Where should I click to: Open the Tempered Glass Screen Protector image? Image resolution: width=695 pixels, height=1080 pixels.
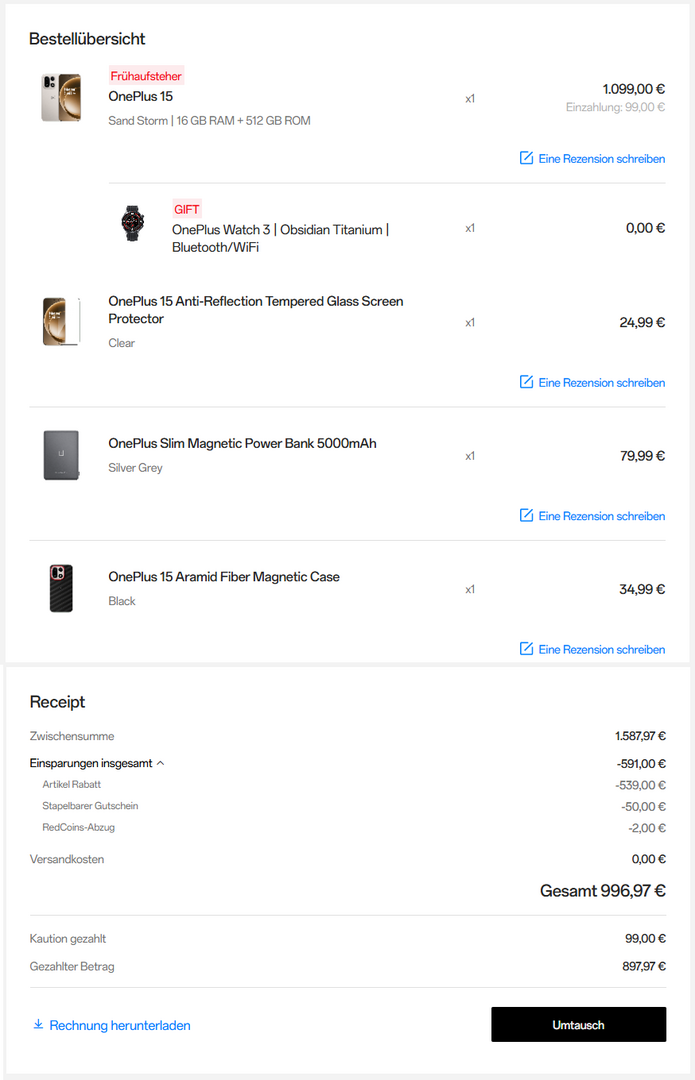tap(61, 322)
